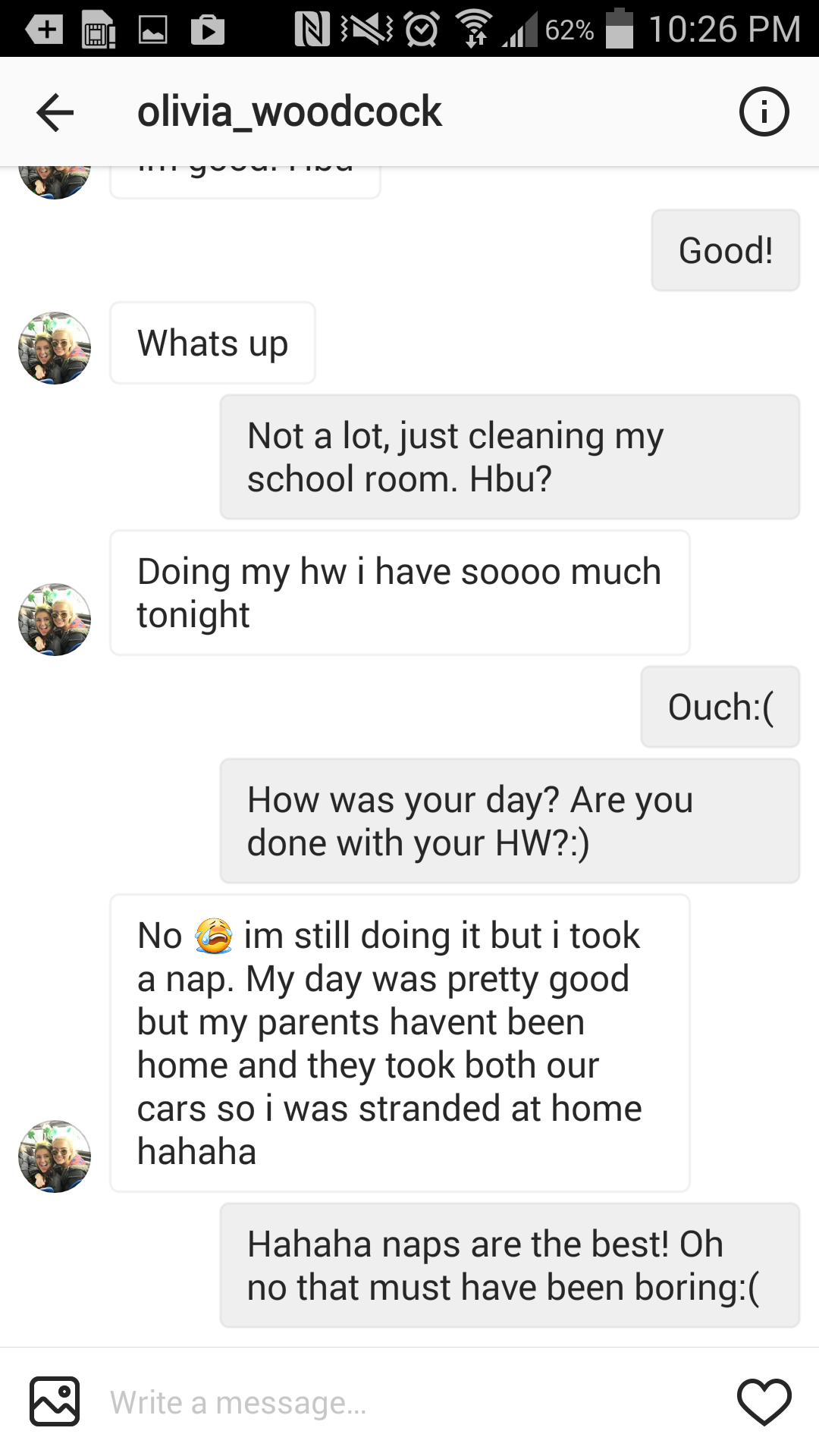The width and height of the screenshot is (819, 1456).
Task: Attach a photo to the message
Action: point(55,1401)
